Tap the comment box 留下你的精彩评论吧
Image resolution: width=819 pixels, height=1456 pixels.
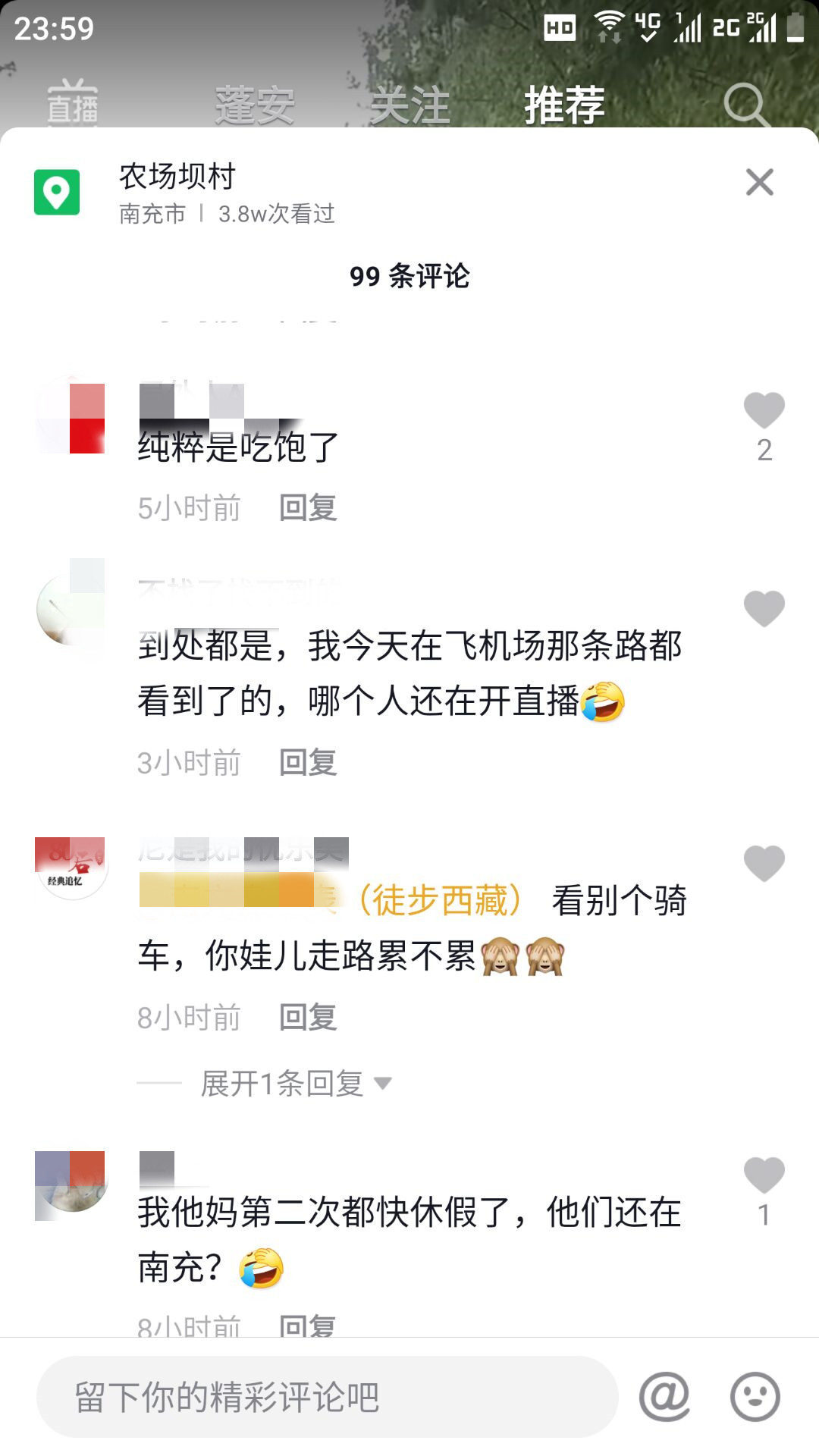(326, 1397)
